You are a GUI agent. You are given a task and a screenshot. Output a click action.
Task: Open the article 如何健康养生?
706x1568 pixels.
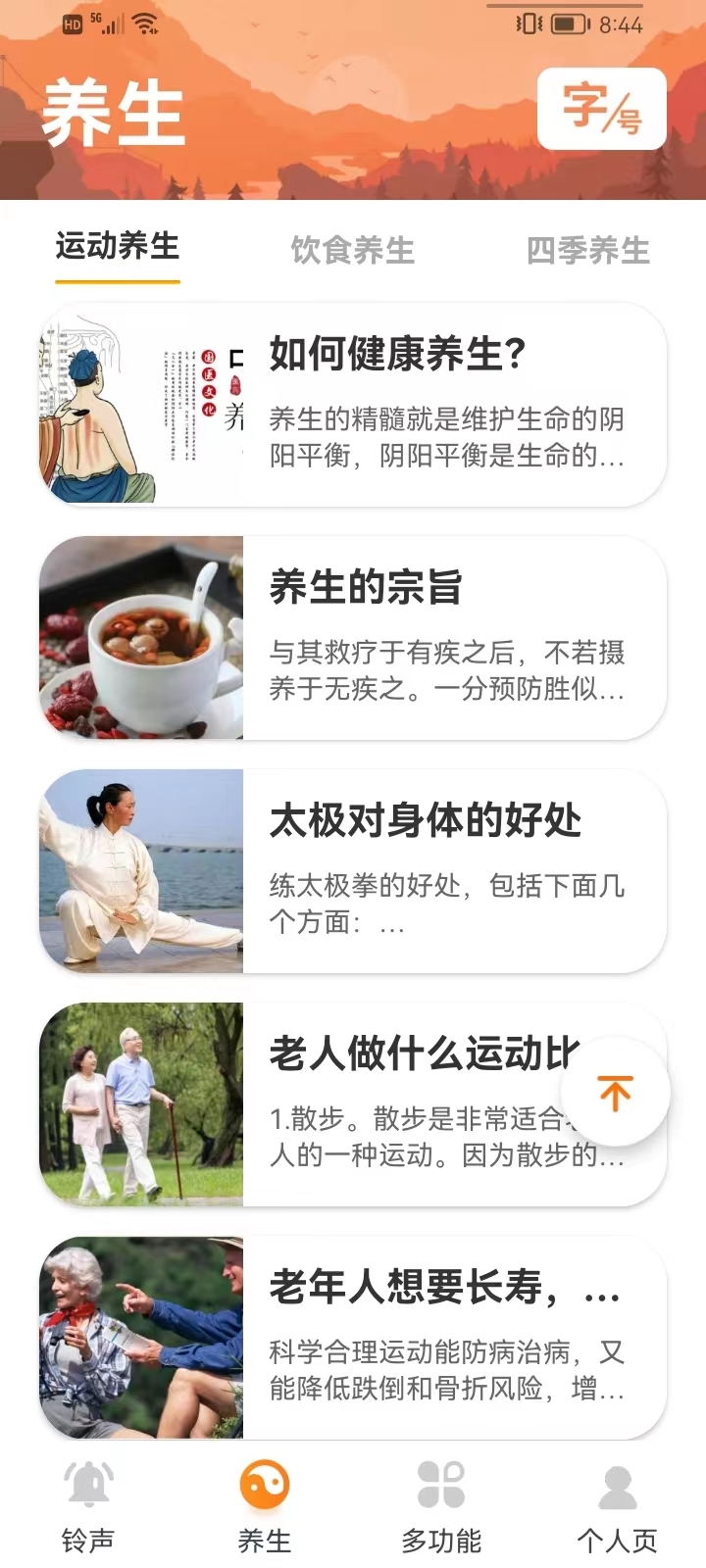coord(396,357)
